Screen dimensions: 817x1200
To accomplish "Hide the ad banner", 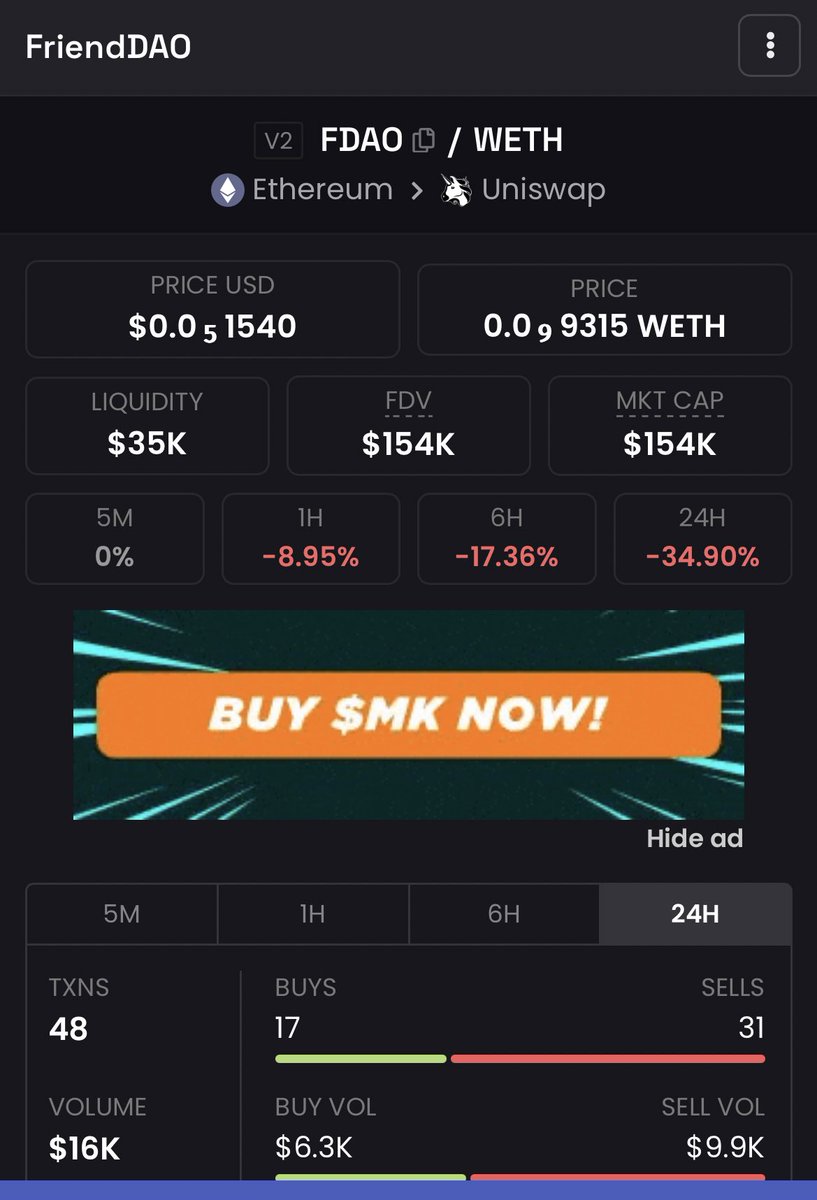I will (694, 838).
